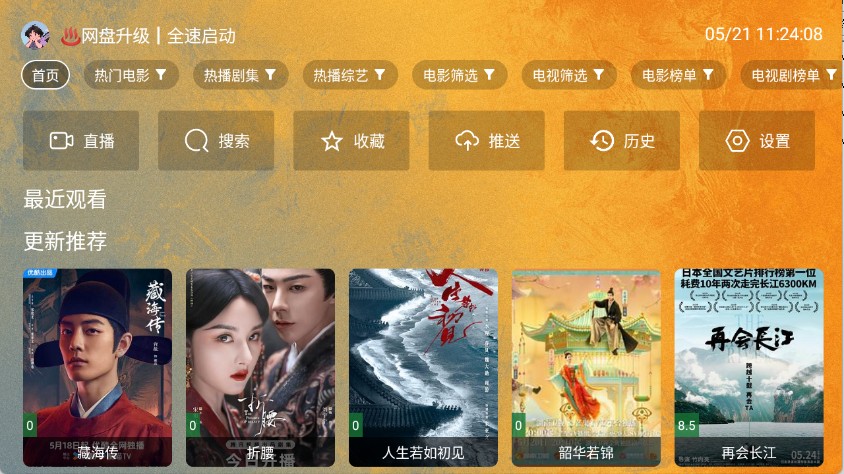
Task: Open the 韶华若锦 card
Action: 586,365
